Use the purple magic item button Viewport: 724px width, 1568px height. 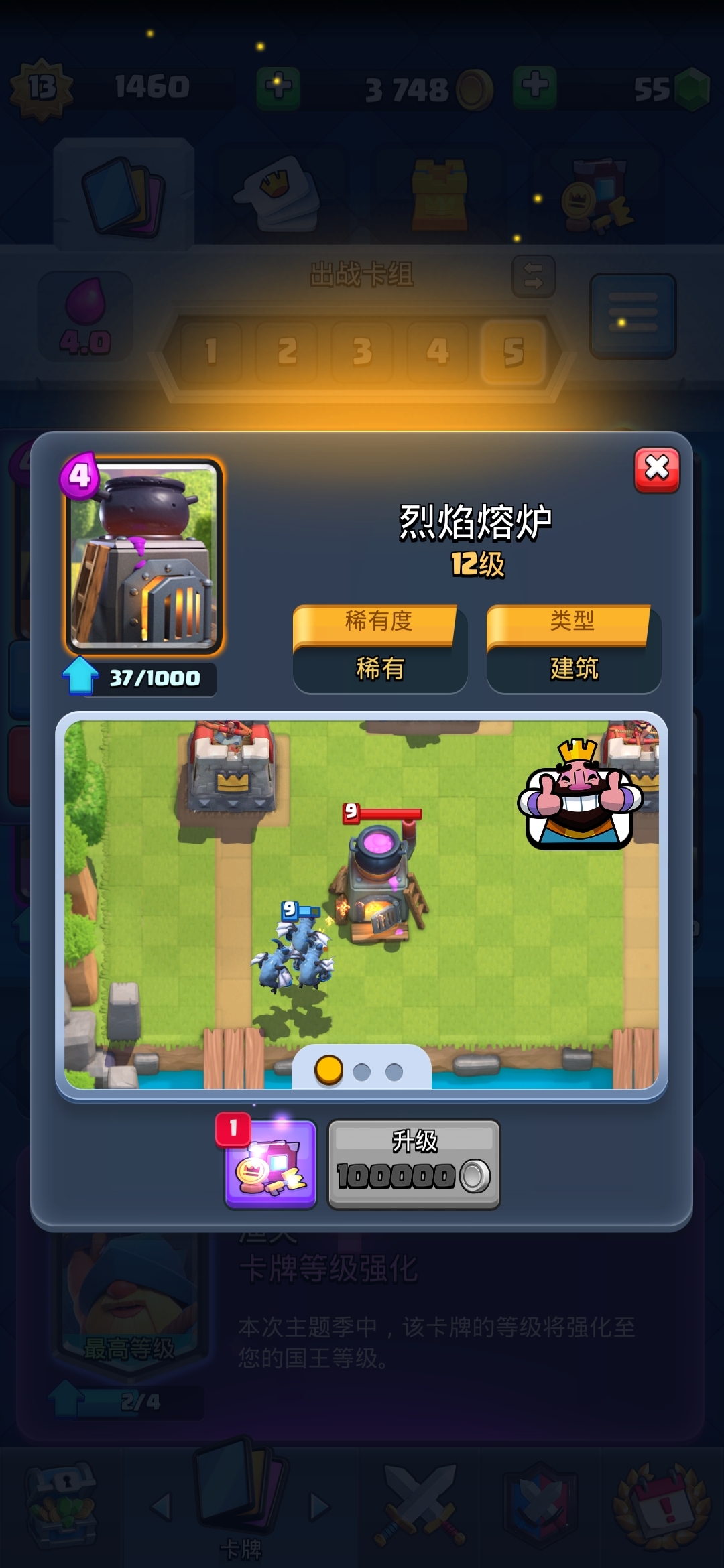point(271,1165)
